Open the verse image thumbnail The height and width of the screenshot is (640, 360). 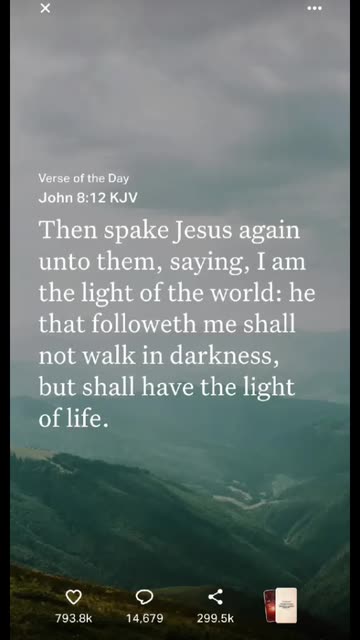click(280, 605)
